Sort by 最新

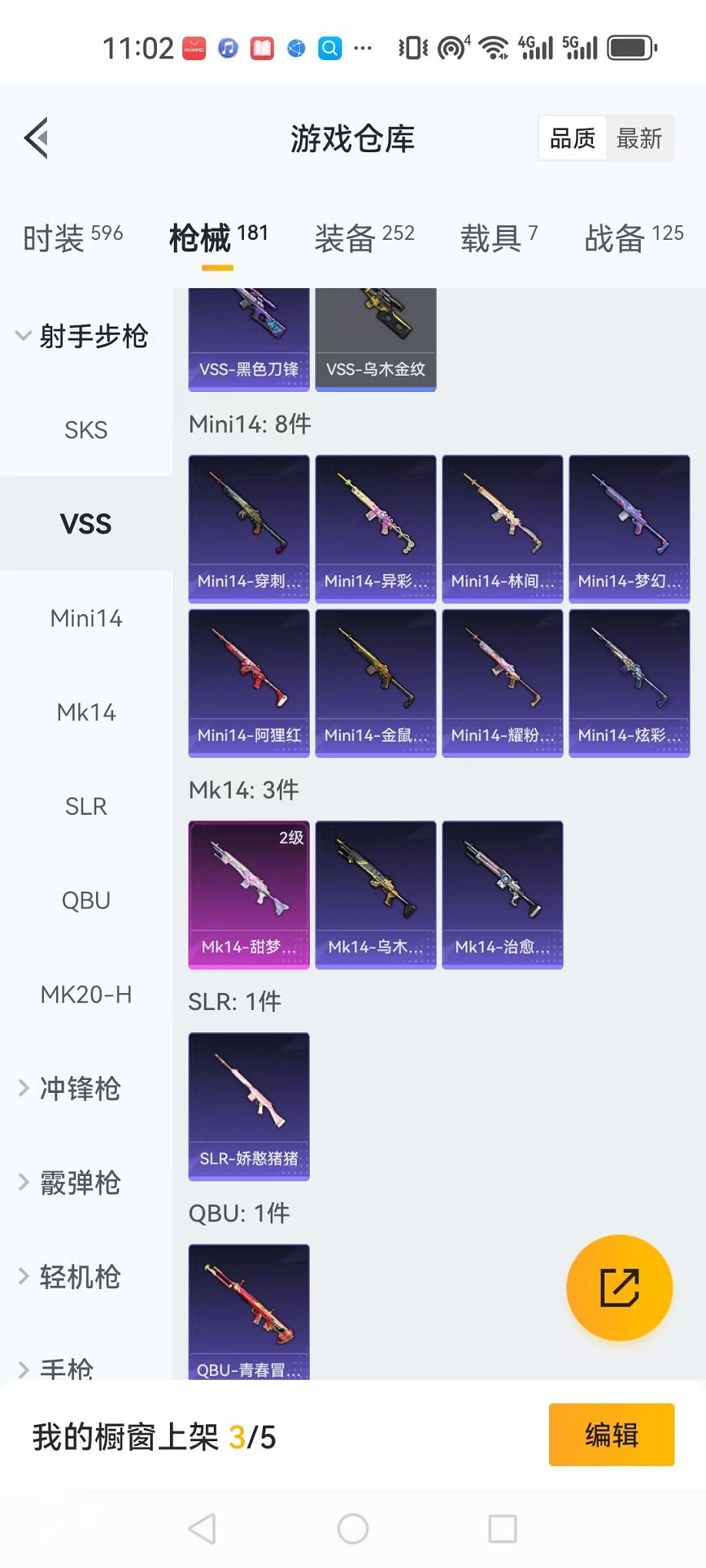(638, 139)
